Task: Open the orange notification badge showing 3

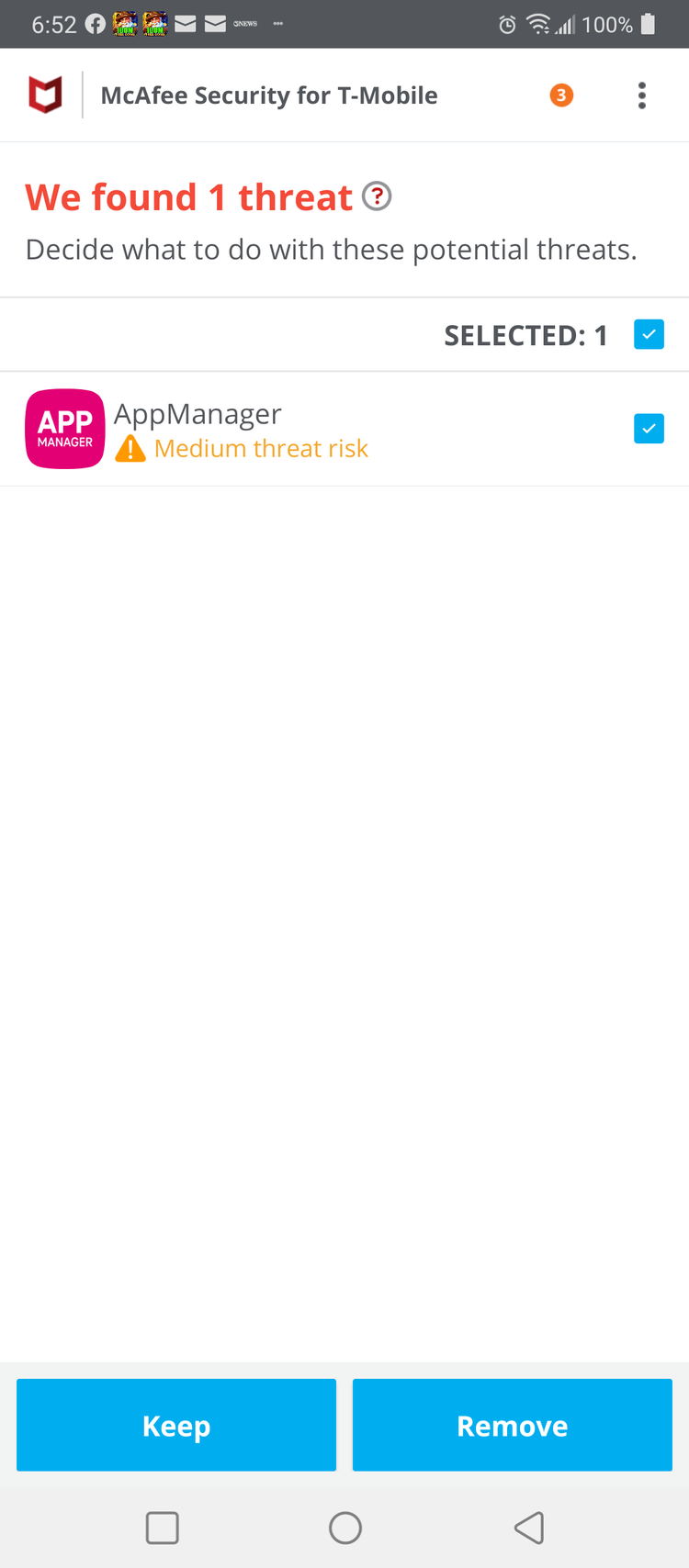Action: point(561,95)
